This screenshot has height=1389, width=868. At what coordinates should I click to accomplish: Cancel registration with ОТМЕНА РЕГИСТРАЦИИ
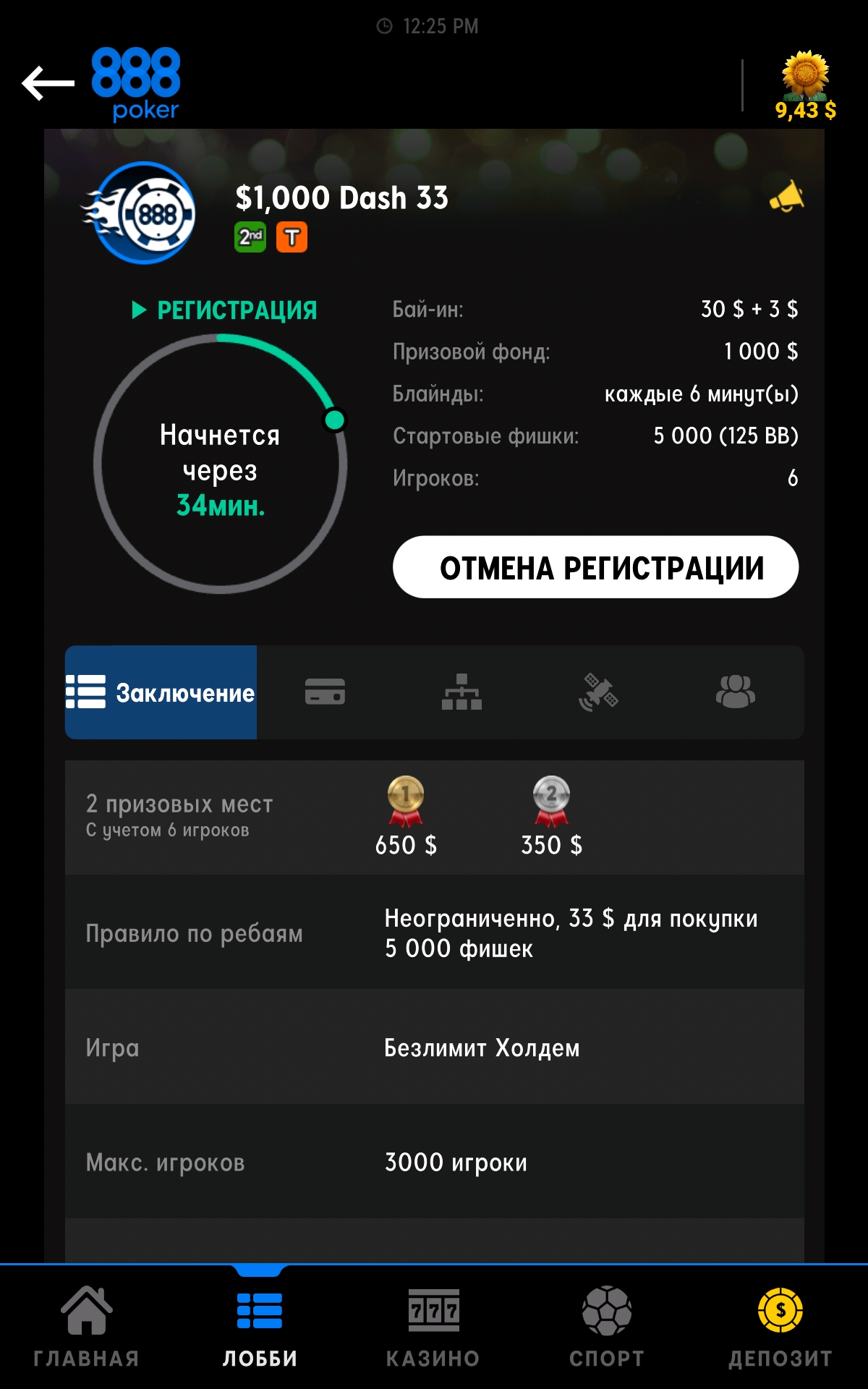[595, 567]
